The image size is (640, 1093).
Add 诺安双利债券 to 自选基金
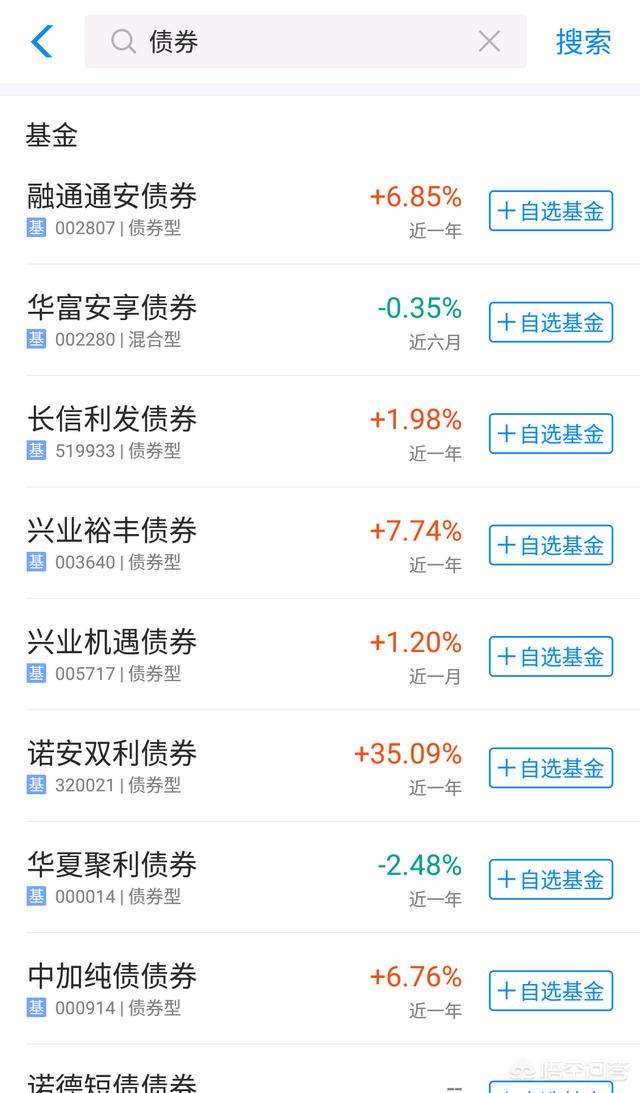pyautogui.click(x=551, y=768)
